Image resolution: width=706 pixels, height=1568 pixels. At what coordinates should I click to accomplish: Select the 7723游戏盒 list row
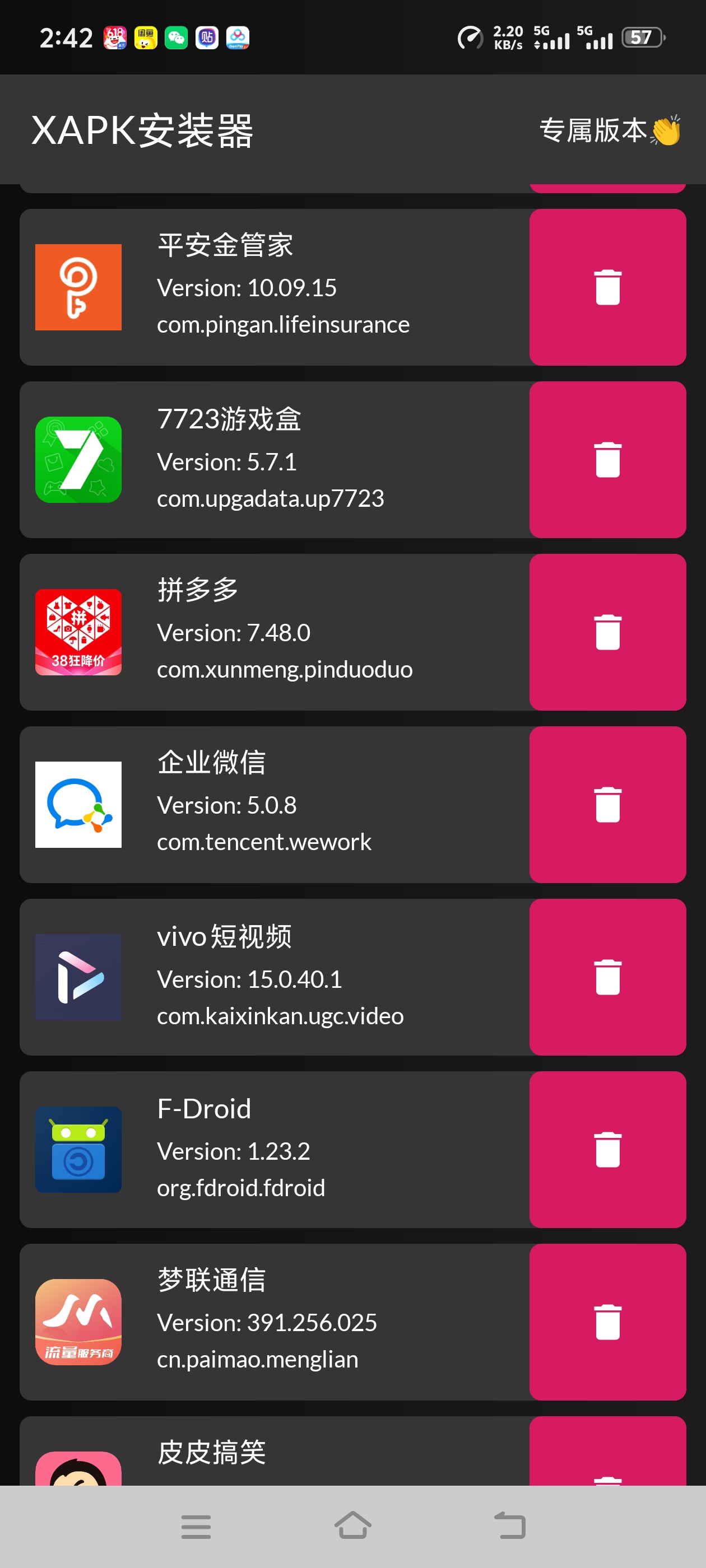click(x=275, y=460)
